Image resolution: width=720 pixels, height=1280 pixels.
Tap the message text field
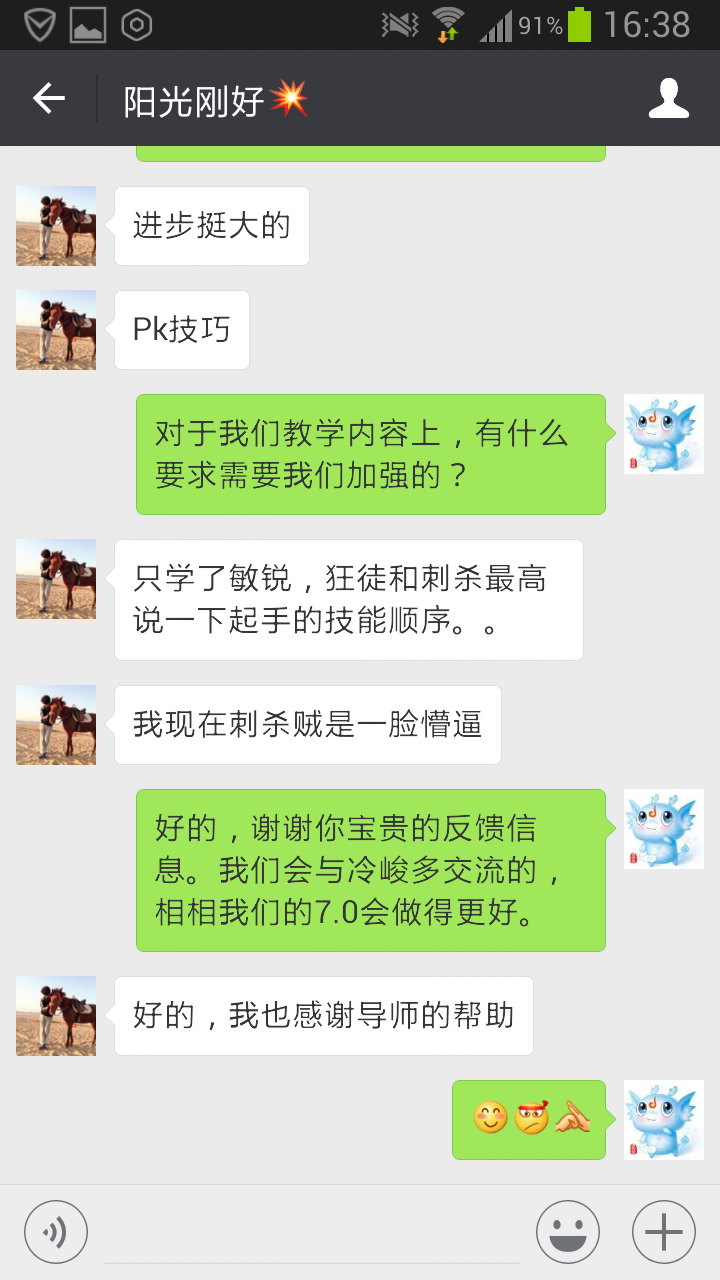(312, 1232)
